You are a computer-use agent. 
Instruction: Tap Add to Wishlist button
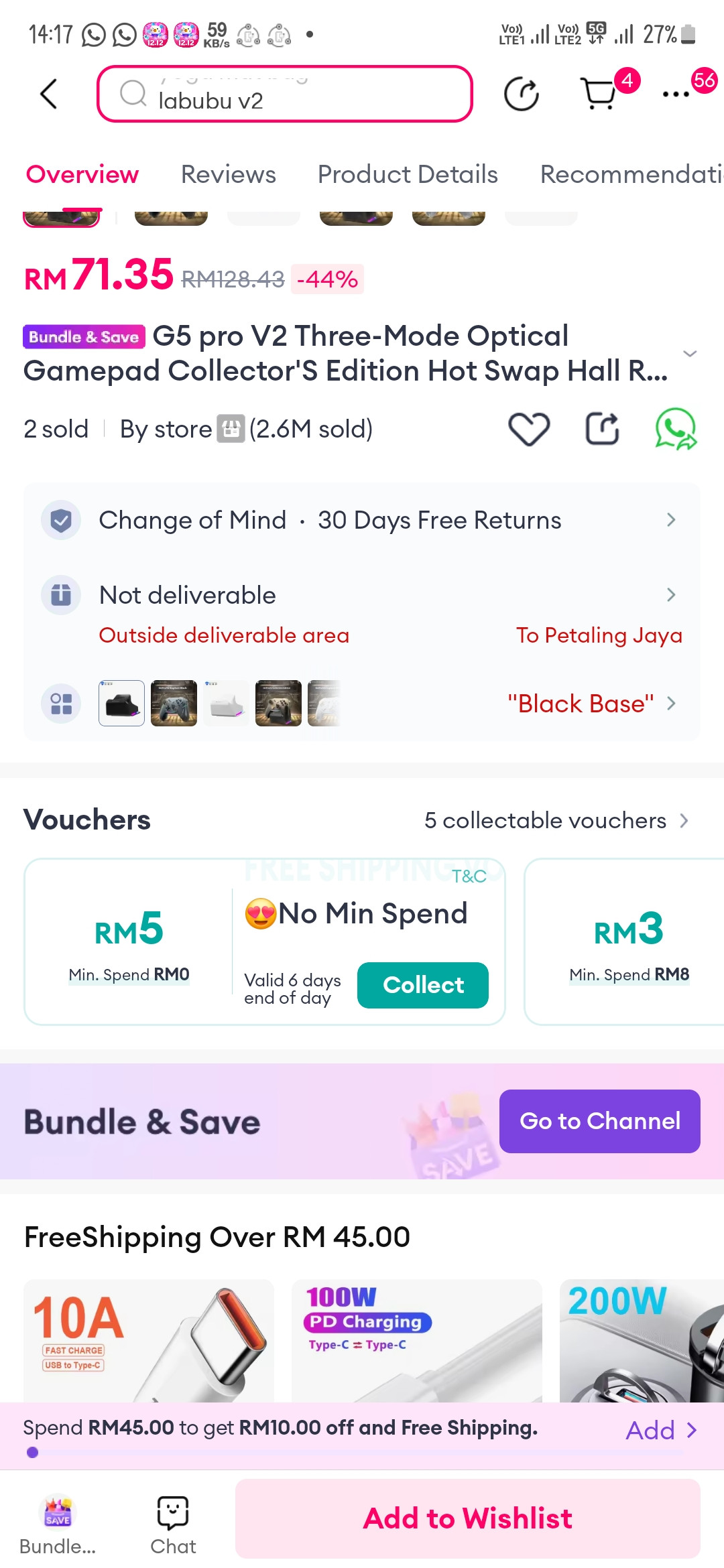(468, 1518)
